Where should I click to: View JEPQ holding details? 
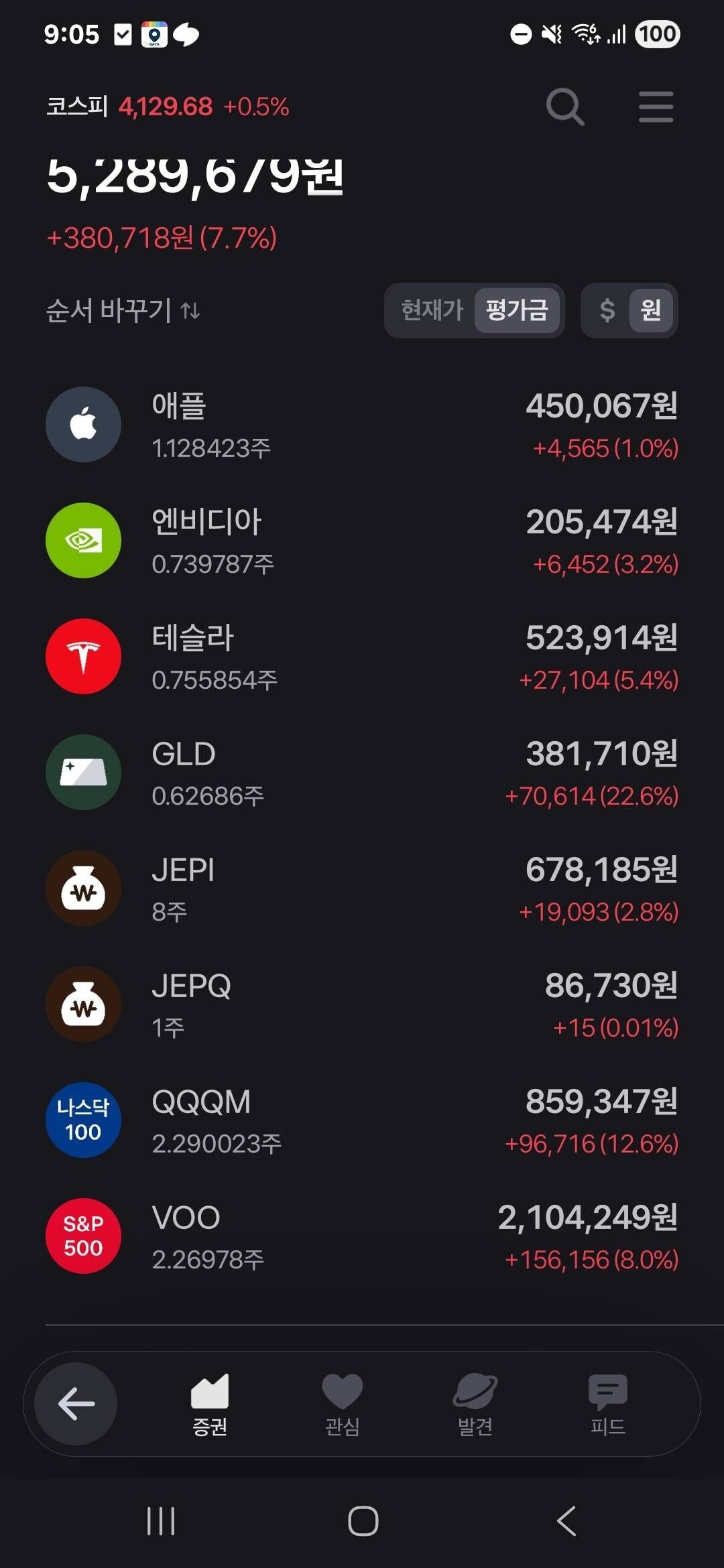[x=362, y=1004]
